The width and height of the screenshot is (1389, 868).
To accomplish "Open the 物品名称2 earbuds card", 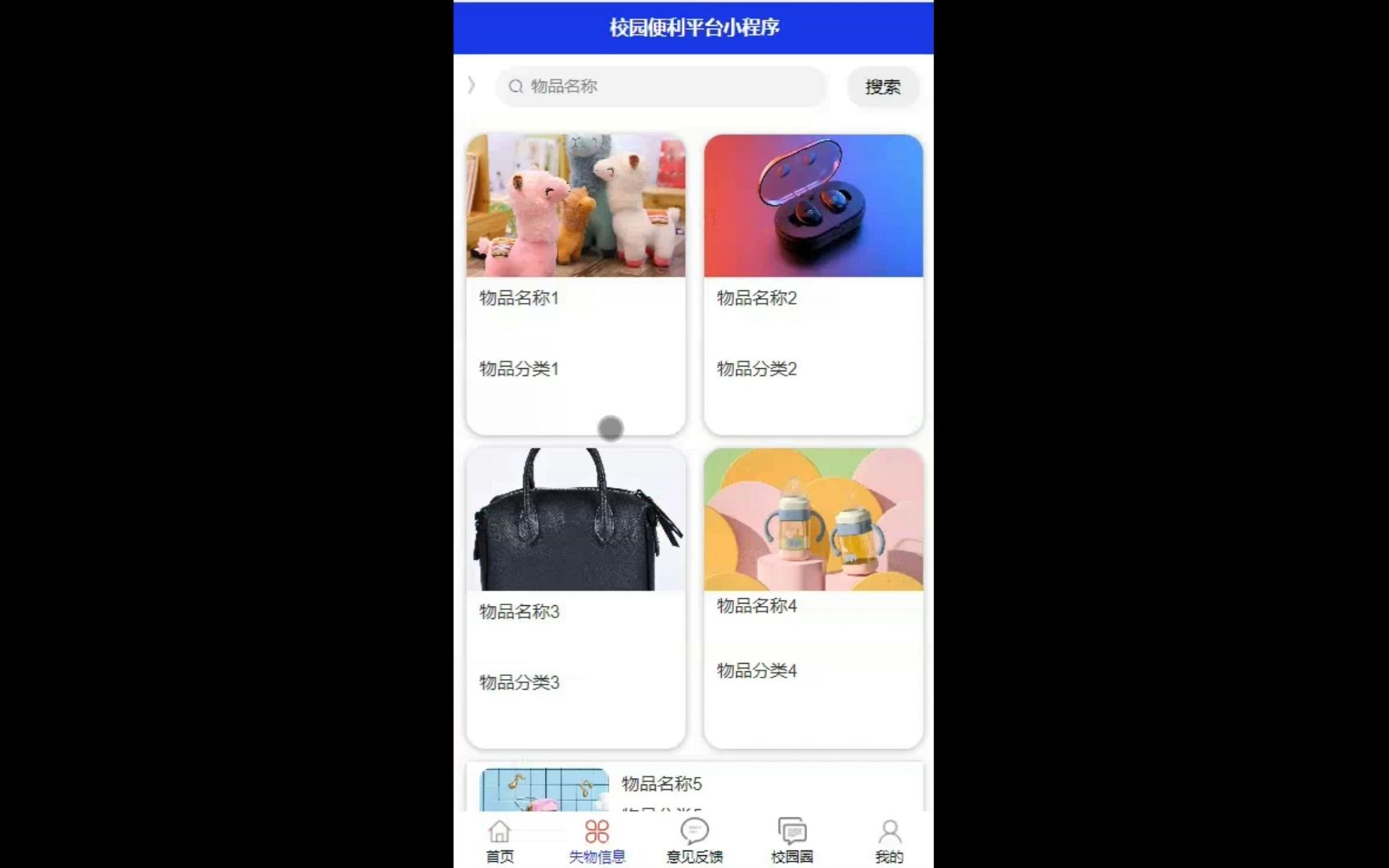I will pyautogui.click(x=813, y=284).
